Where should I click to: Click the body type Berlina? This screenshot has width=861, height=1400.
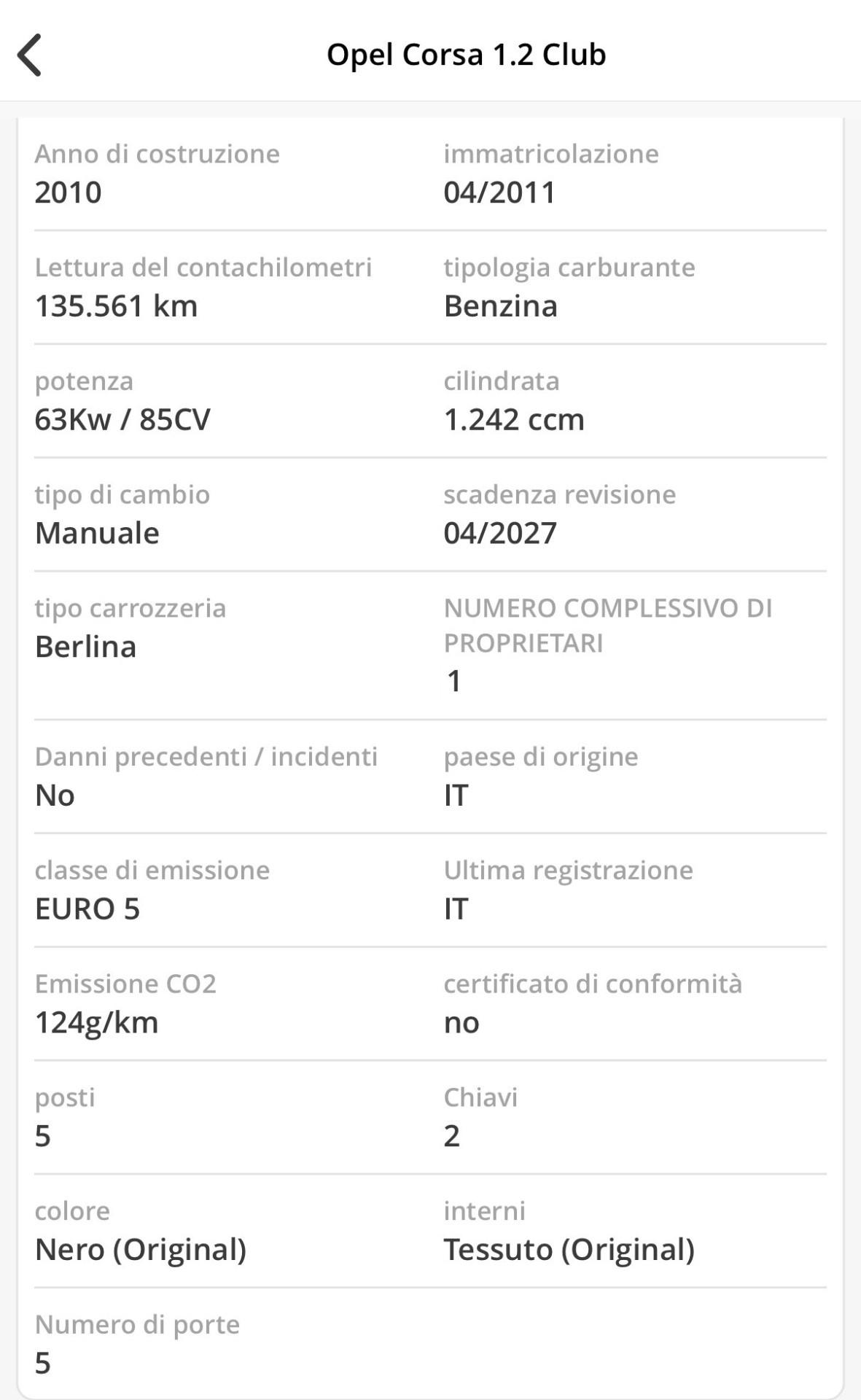pyautogui.click(x=86, y=647)
